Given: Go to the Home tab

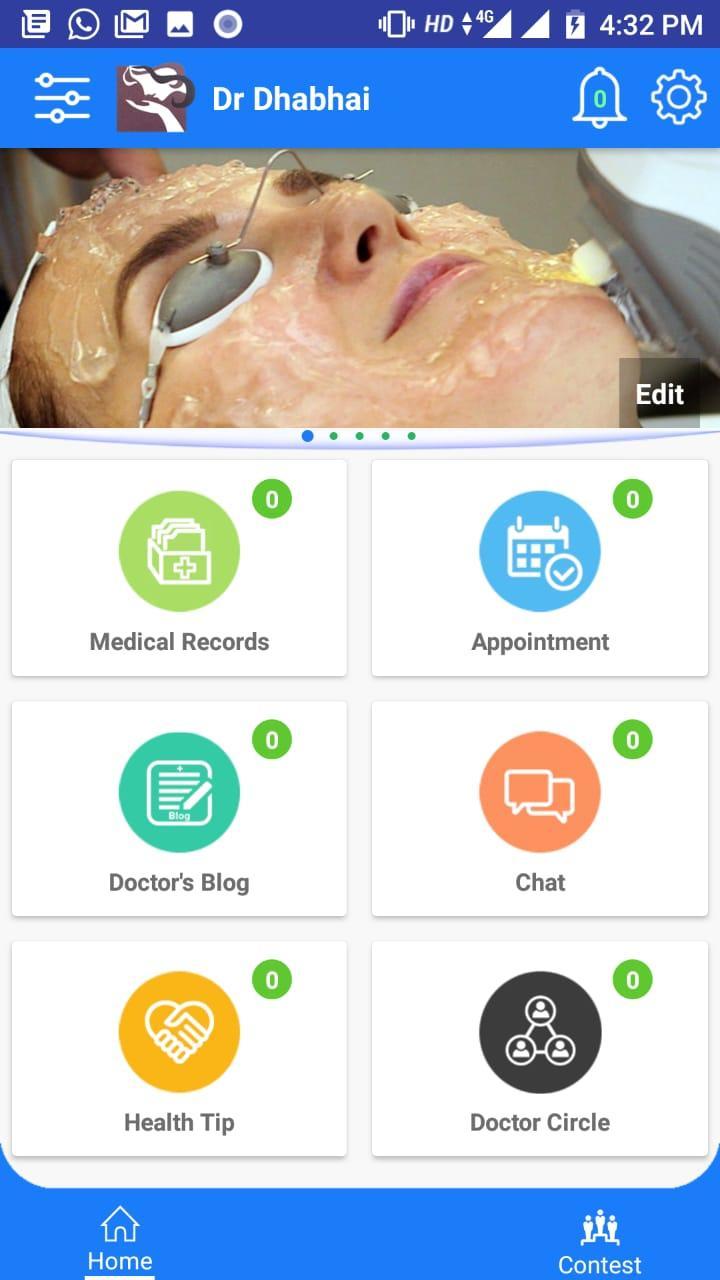Looking at the screenshot, I should (x=120, y=1239).
